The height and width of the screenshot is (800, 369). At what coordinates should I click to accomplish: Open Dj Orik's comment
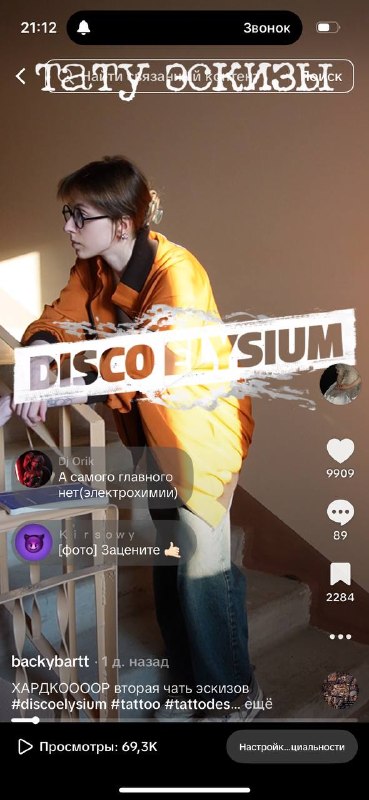click(x=104, y=476)
